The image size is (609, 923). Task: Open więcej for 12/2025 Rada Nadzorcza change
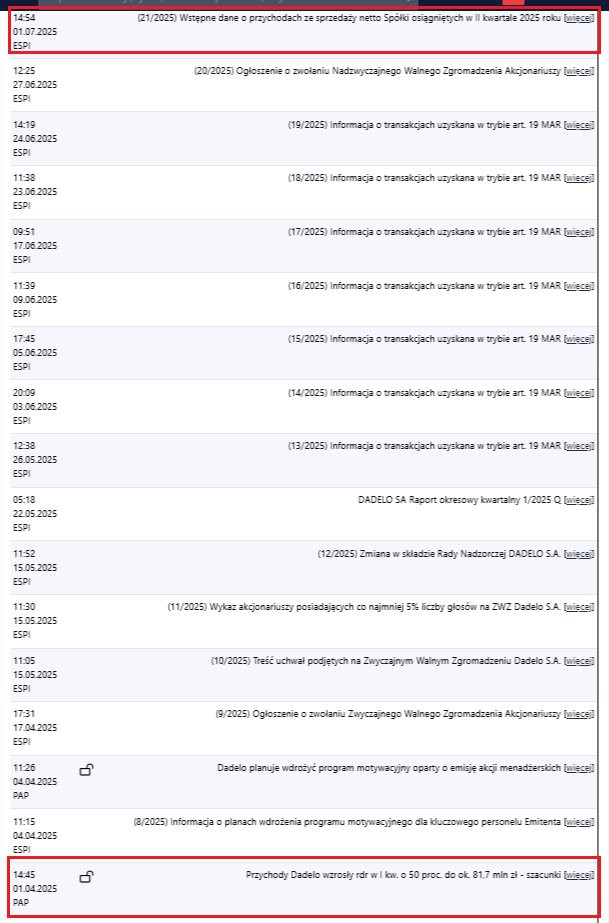579,554
